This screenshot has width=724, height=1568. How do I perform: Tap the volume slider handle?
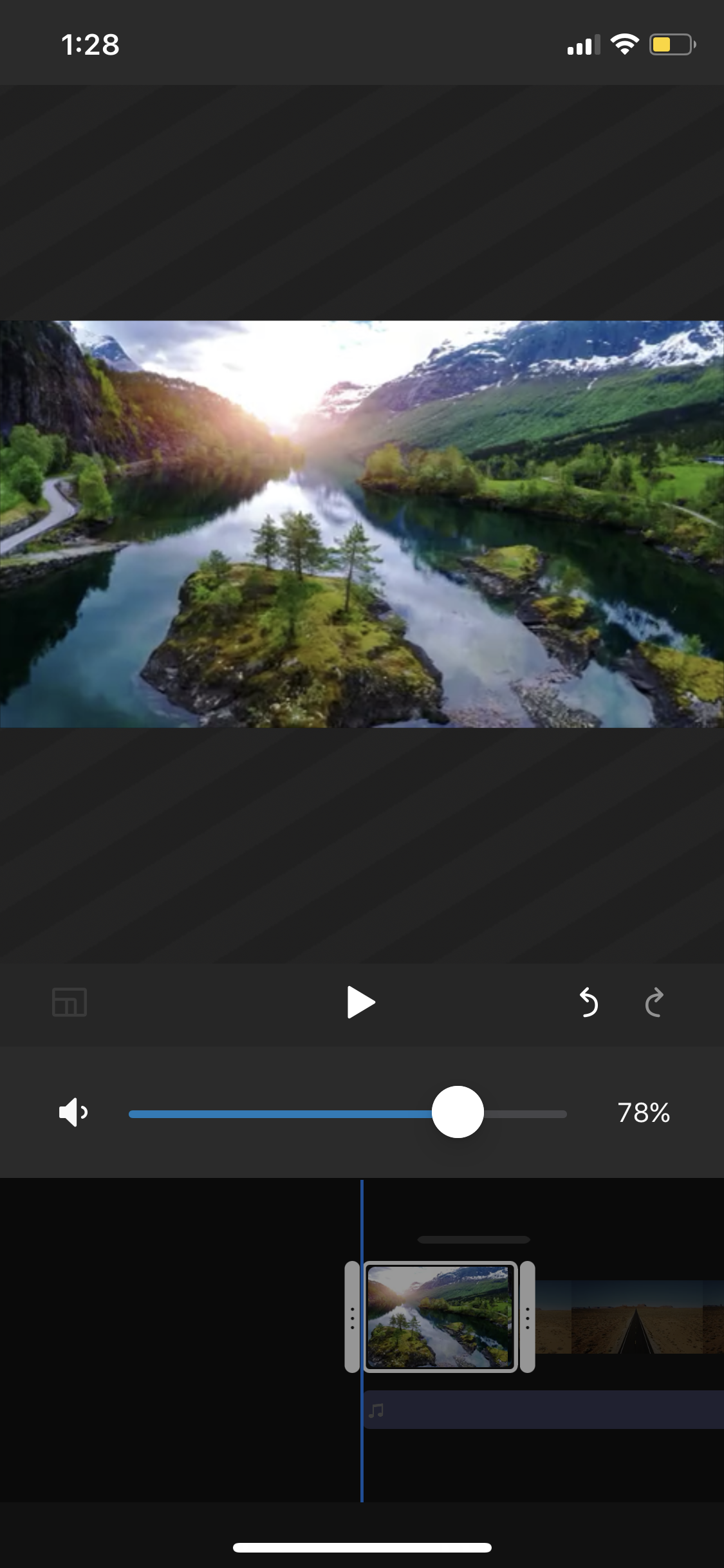458,1112
